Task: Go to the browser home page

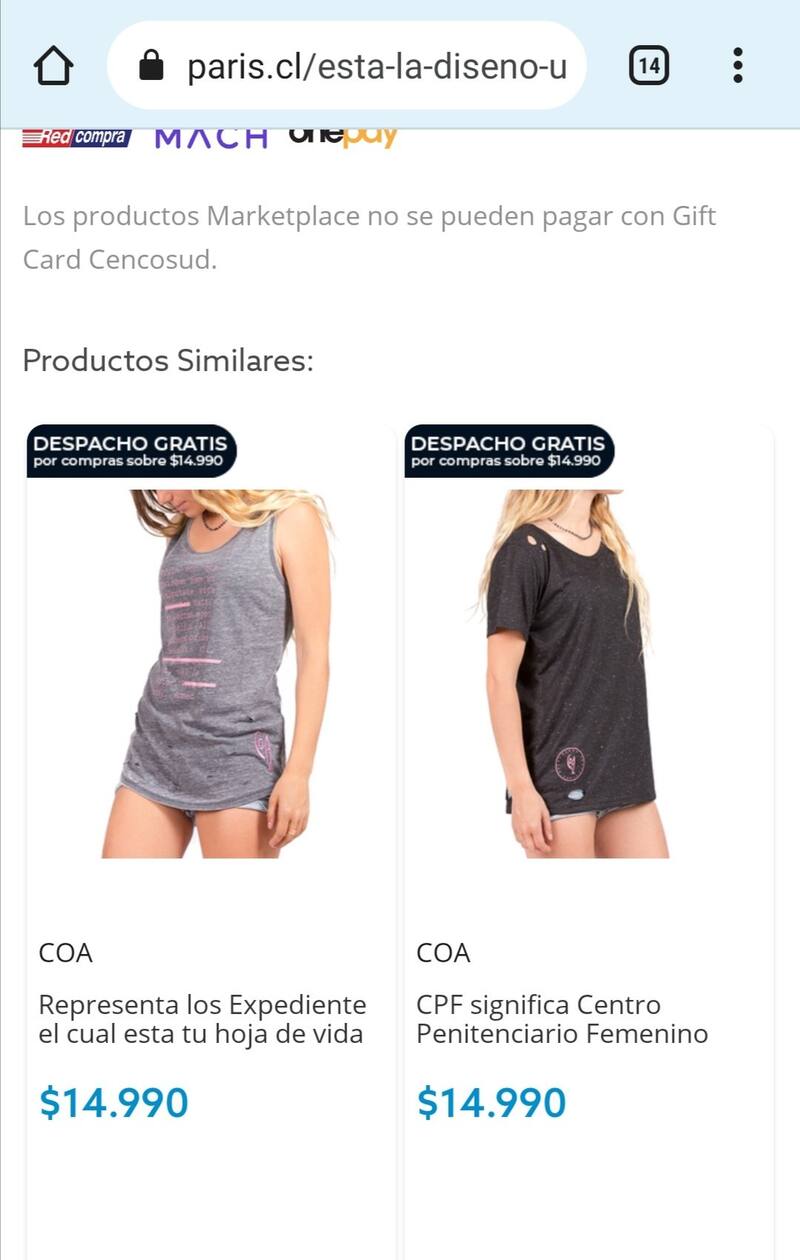Action: pos(54,66)
